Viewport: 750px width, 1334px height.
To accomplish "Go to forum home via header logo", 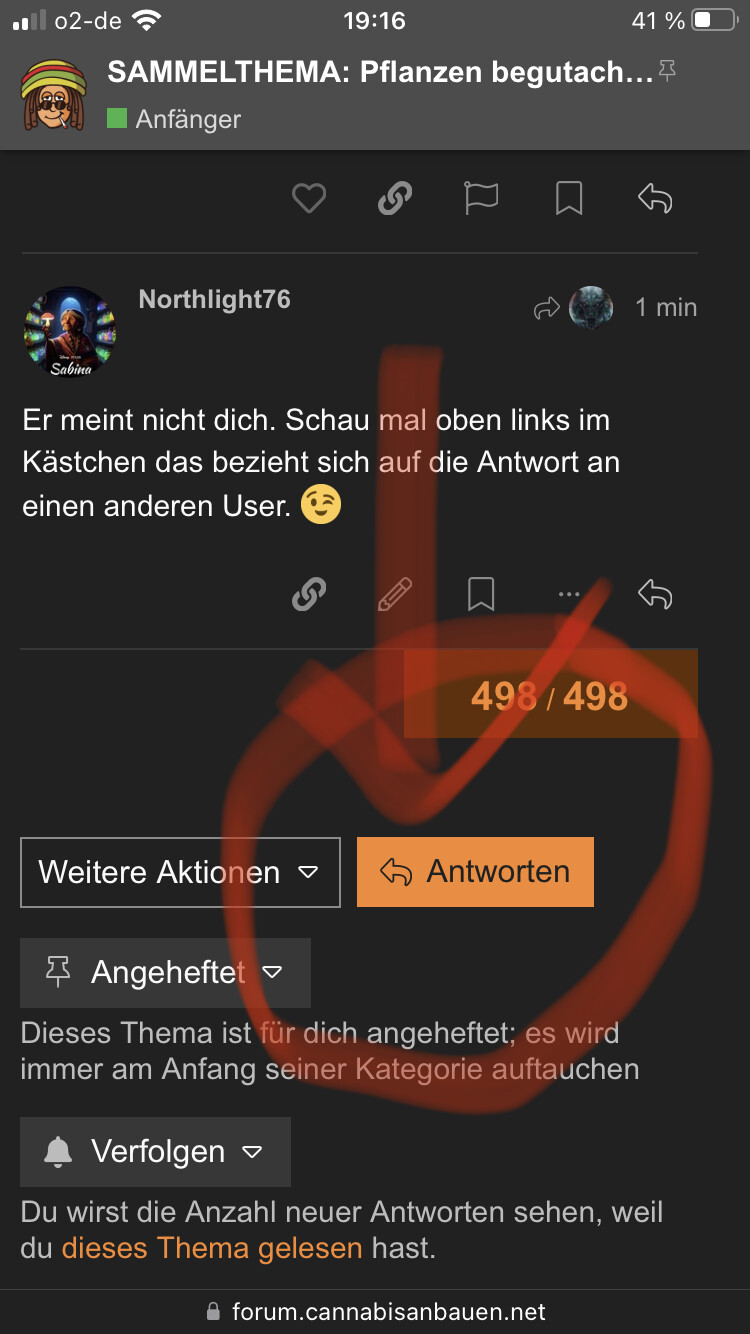I will pos(54,95).
